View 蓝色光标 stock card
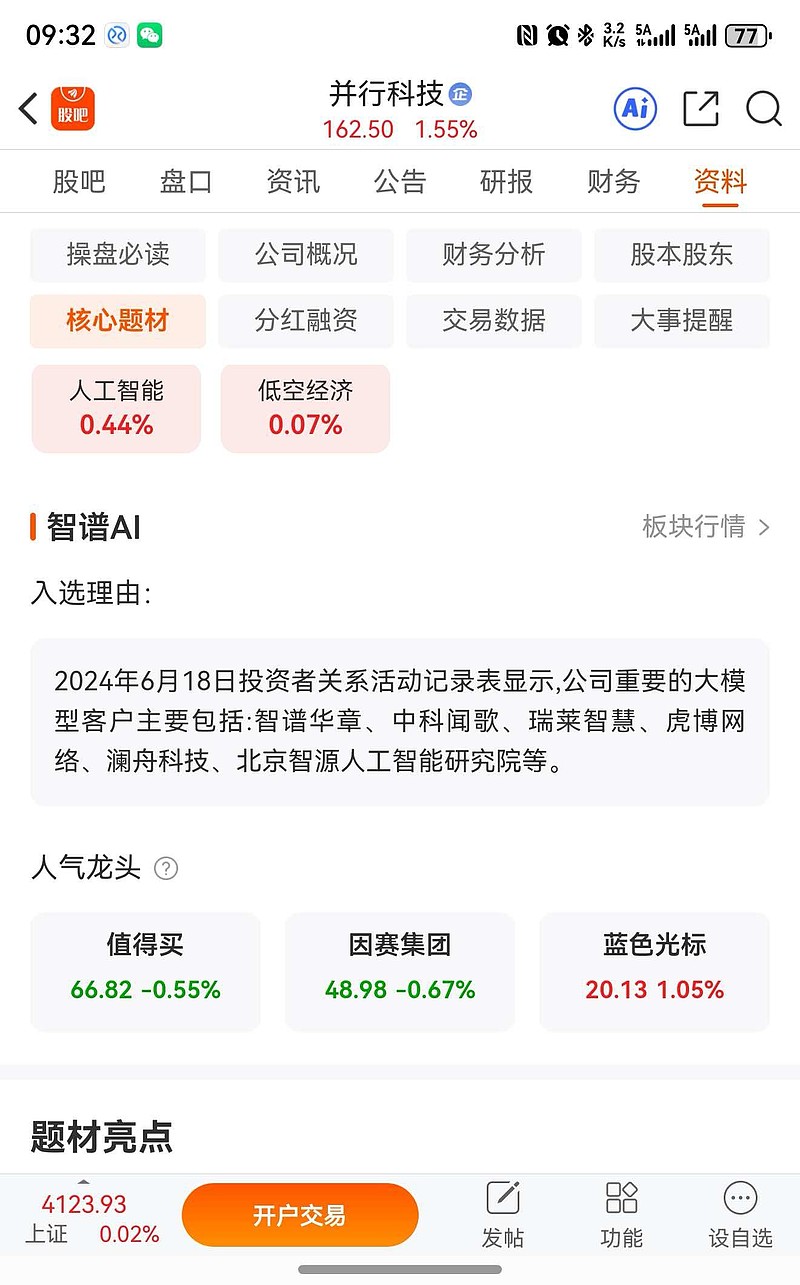This screenshot has width=800, height=1285. click(x=653, y=970)
